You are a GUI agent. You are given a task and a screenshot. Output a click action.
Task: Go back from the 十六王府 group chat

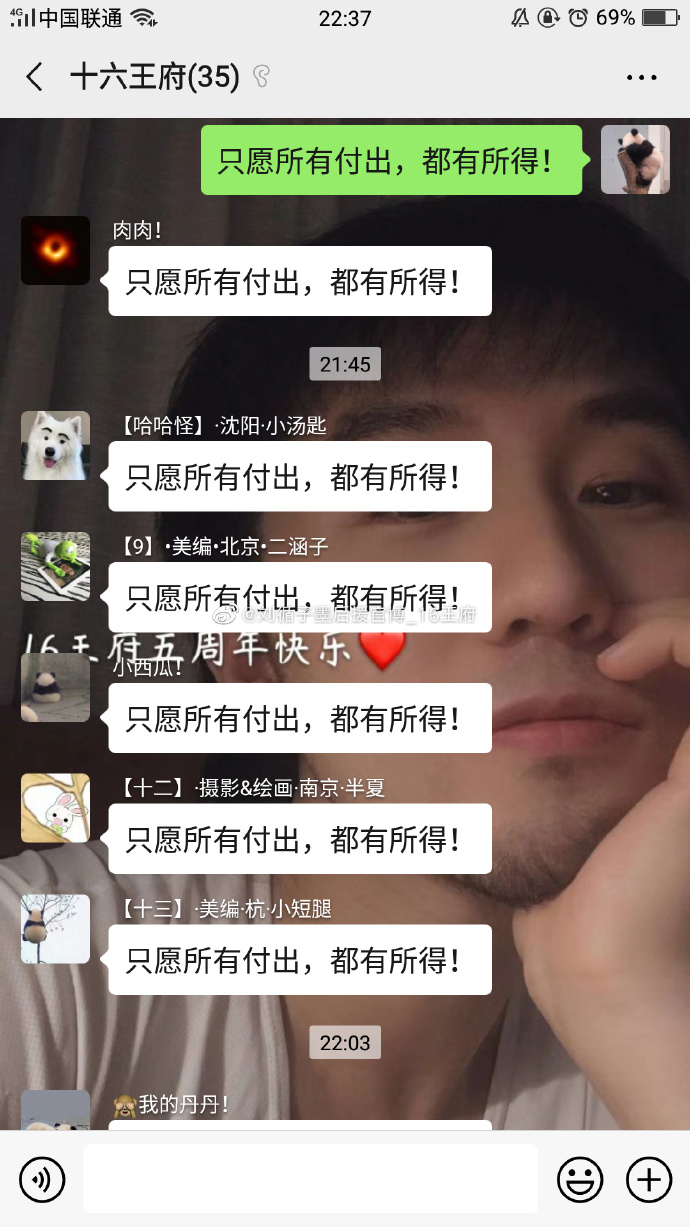(x=35, y=77)
